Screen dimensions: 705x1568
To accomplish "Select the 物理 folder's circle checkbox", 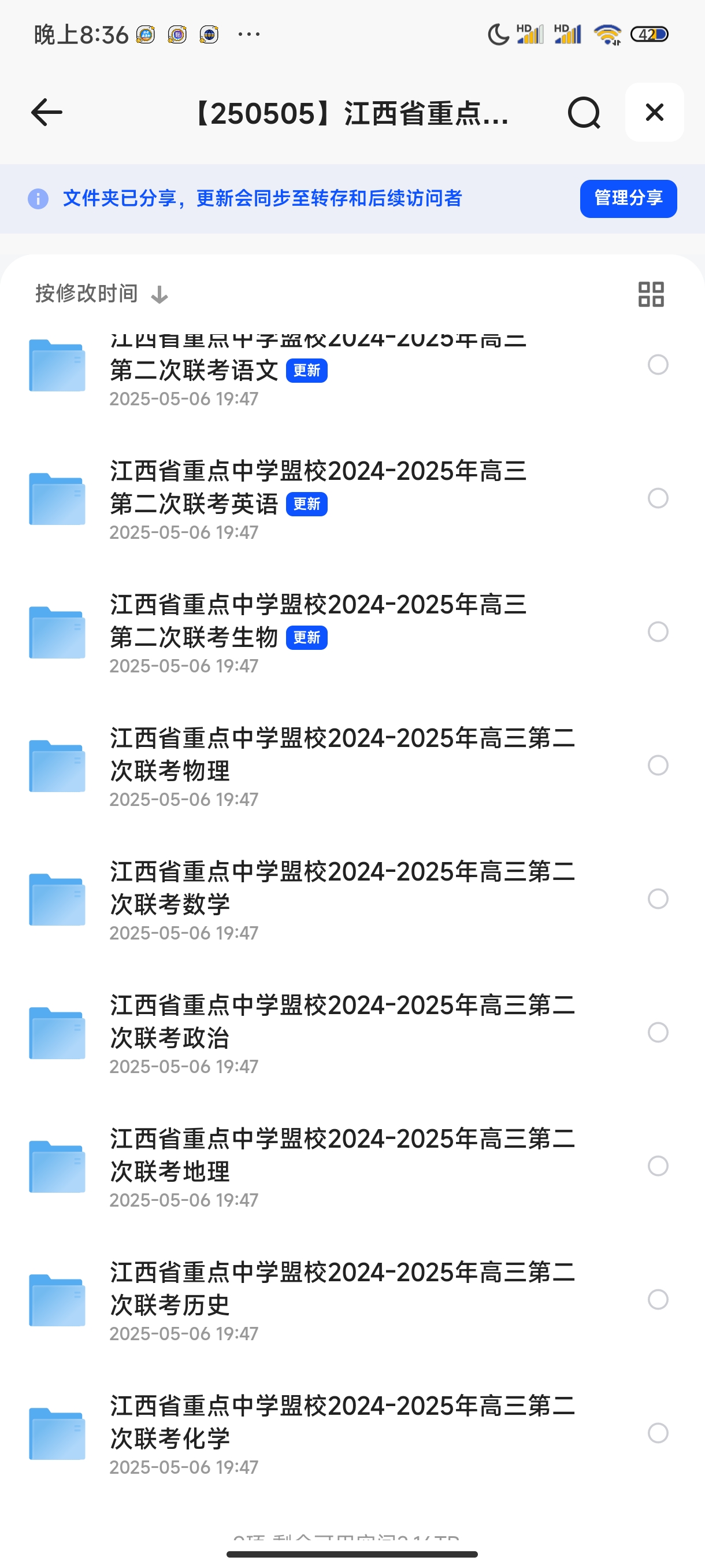I will coord(658,765).
